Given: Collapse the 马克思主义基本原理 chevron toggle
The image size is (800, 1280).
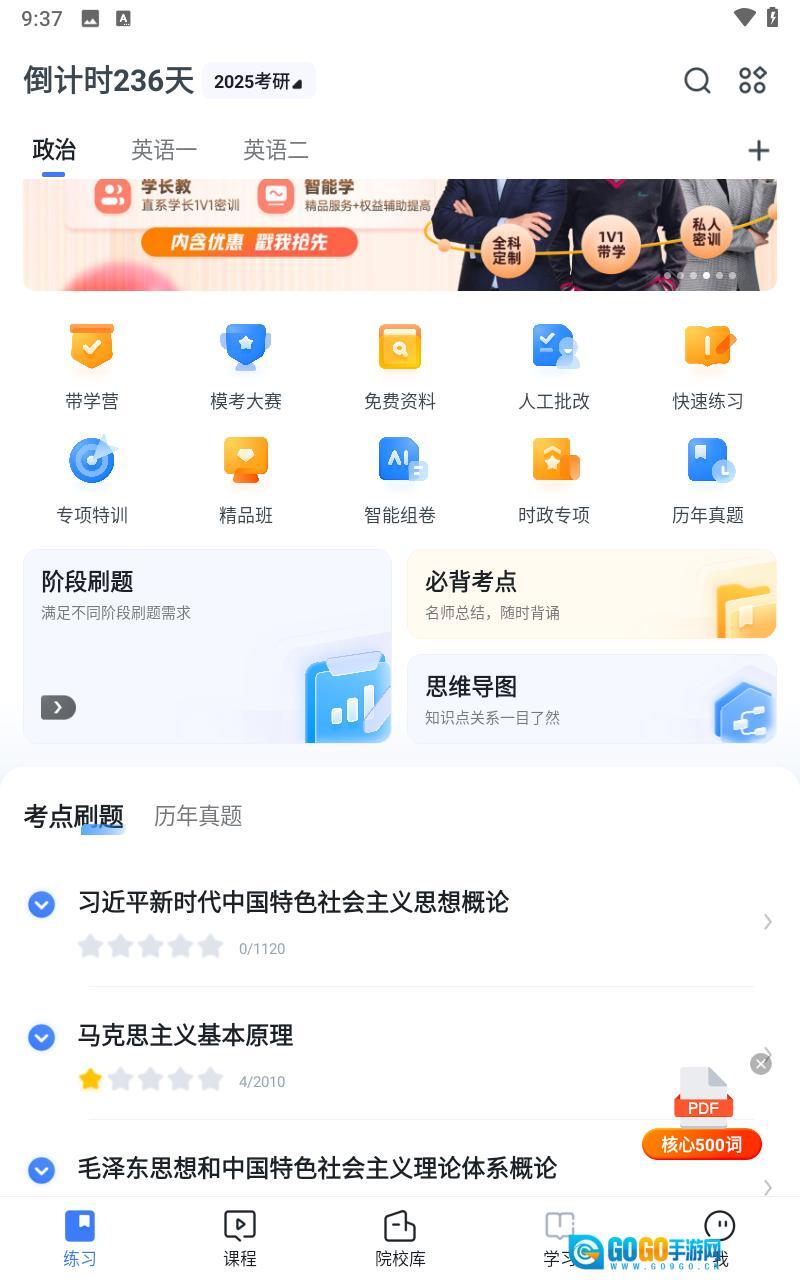Looking at the screenshot, I should coord(41,1037).
